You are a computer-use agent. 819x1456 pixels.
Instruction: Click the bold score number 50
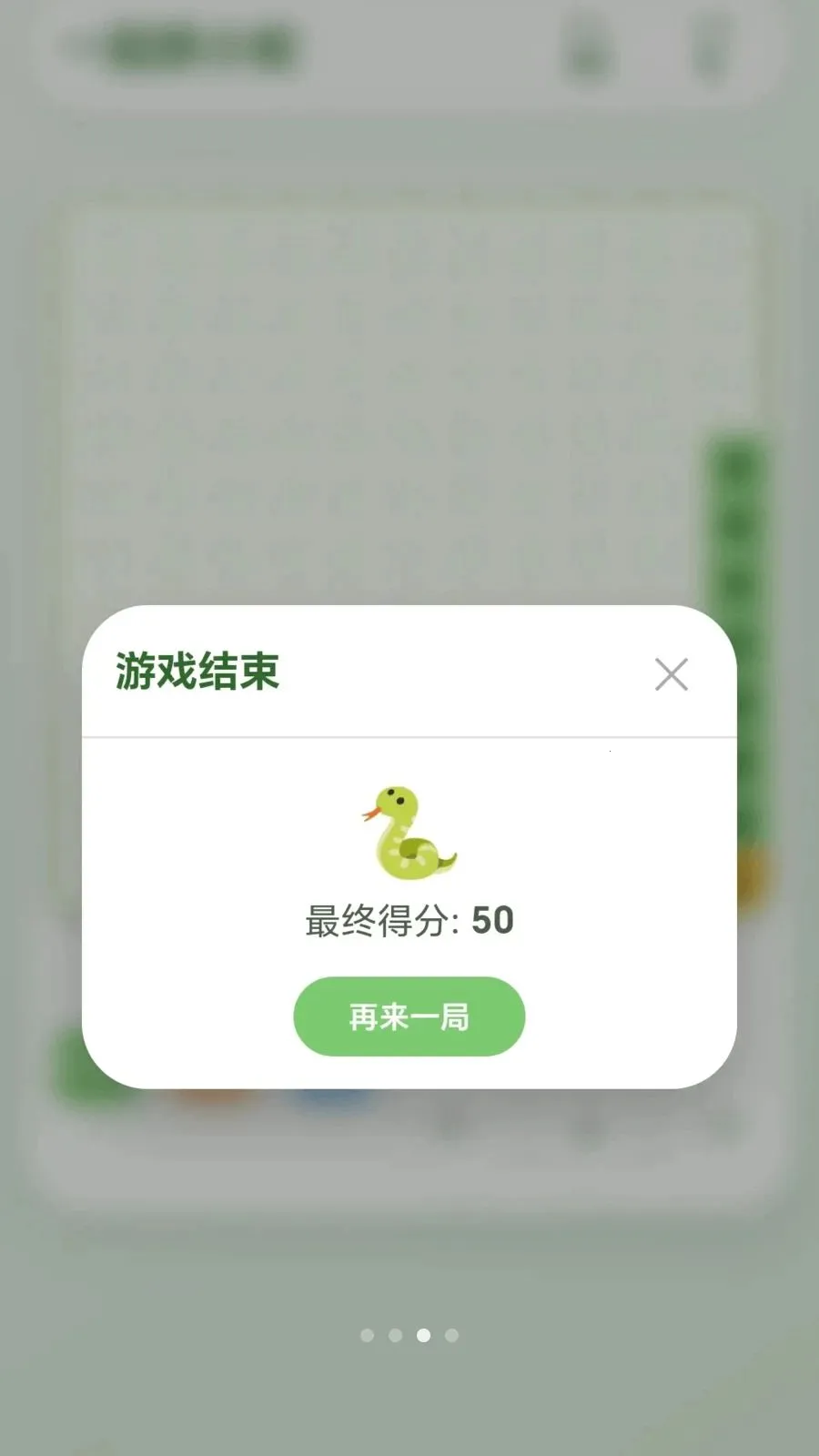(x=492, y=920)
